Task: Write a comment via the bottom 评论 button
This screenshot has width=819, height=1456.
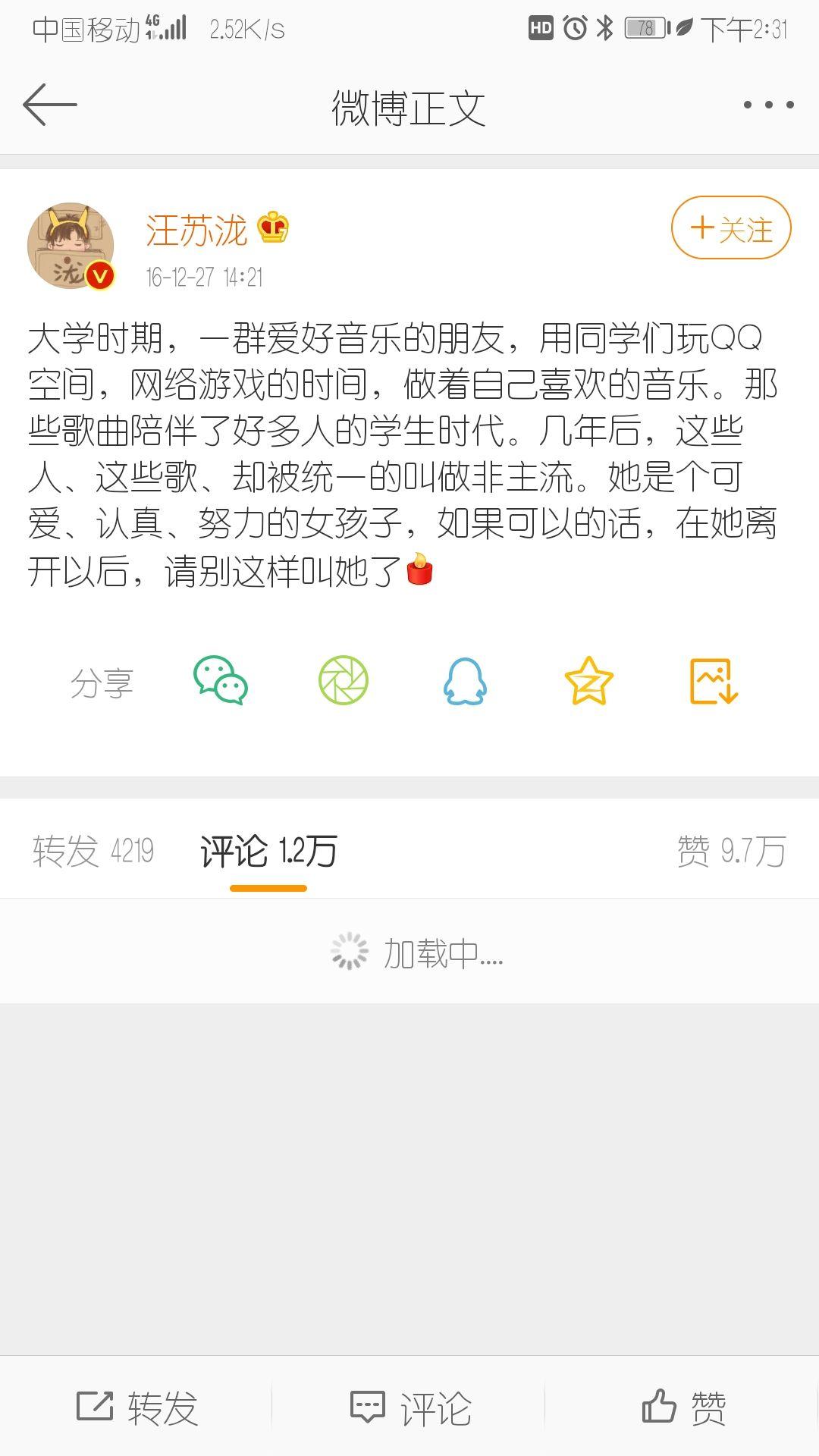Action: point(410,1407)
